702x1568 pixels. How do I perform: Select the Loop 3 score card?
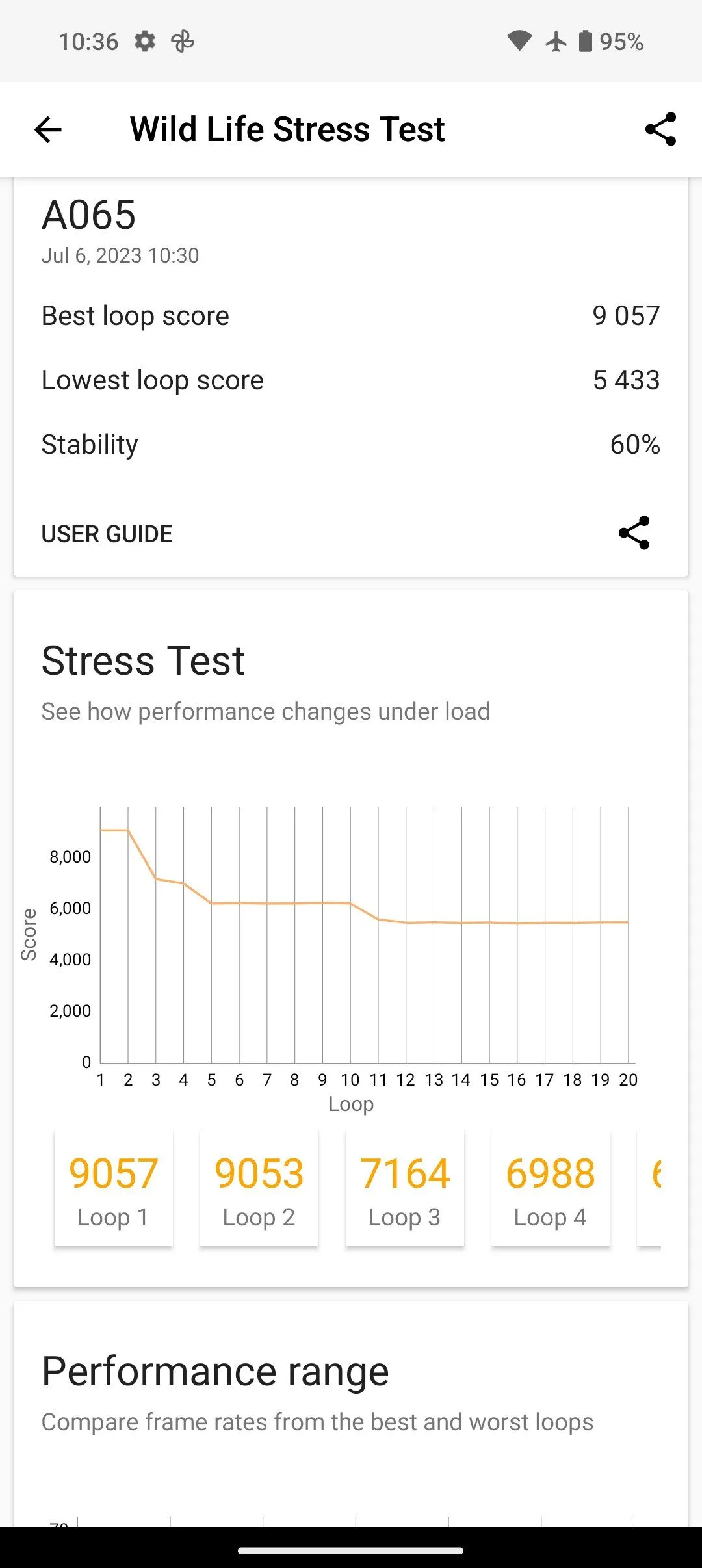pyautogui.click(x=405, y=1189)
